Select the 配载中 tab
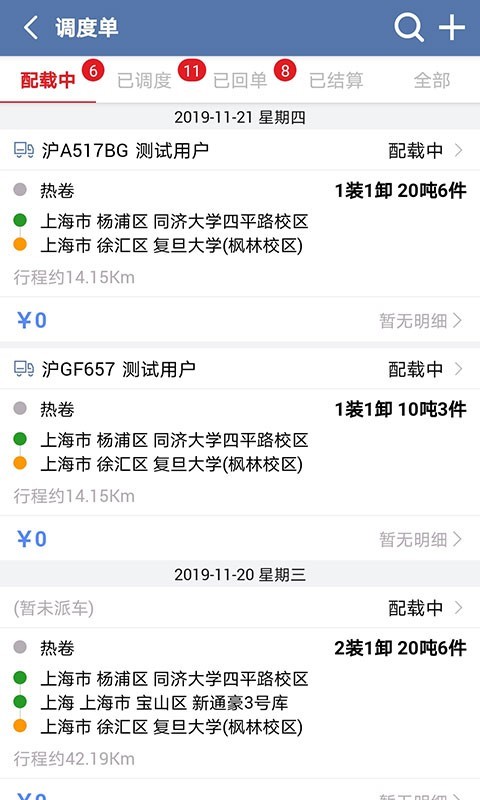Image resolution: width=480 pixels, height=800 pixels. pos(48,80)
